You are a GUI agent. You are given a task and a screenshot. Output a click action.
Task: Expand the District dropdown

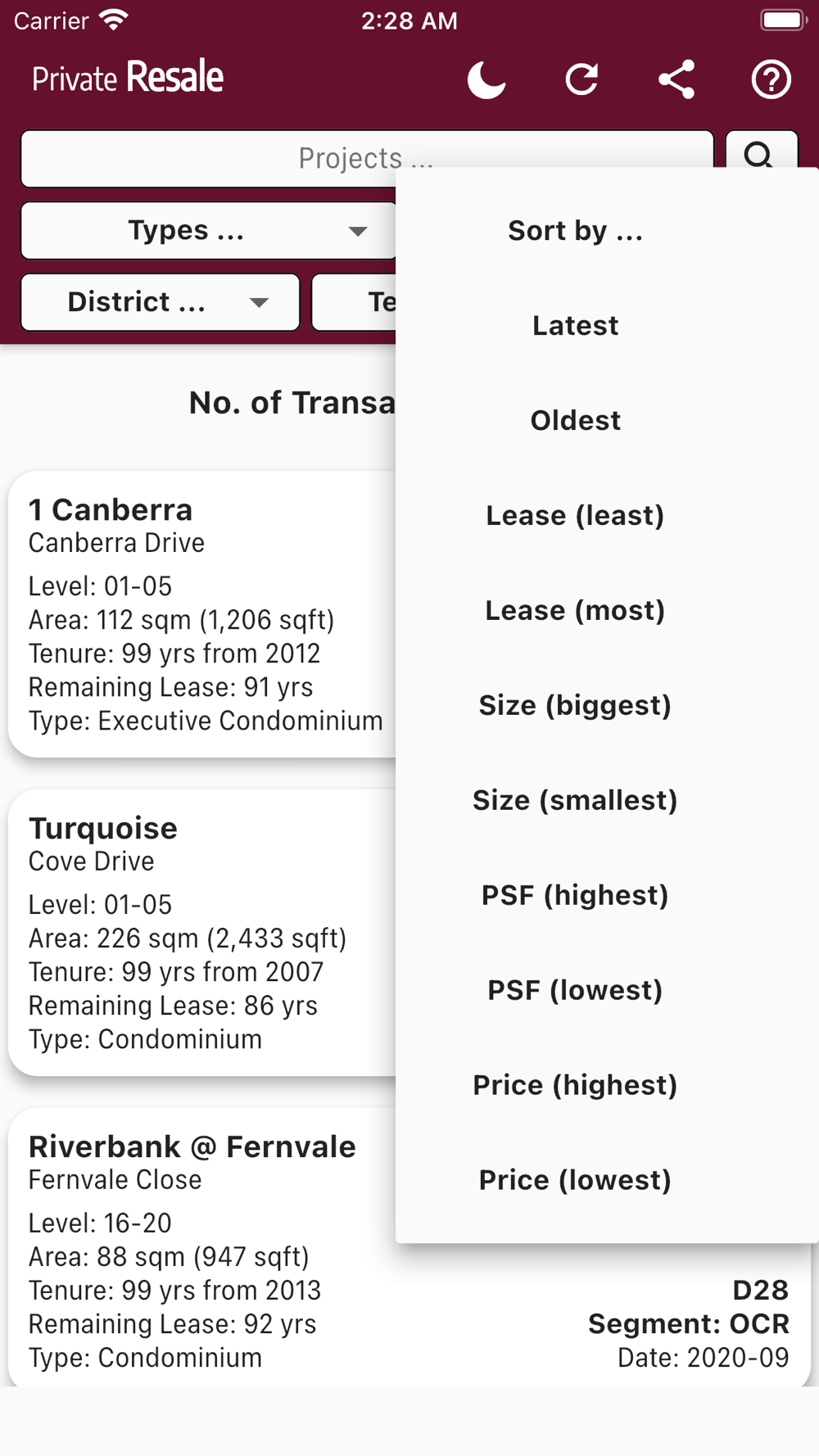(x=161, y=302)
